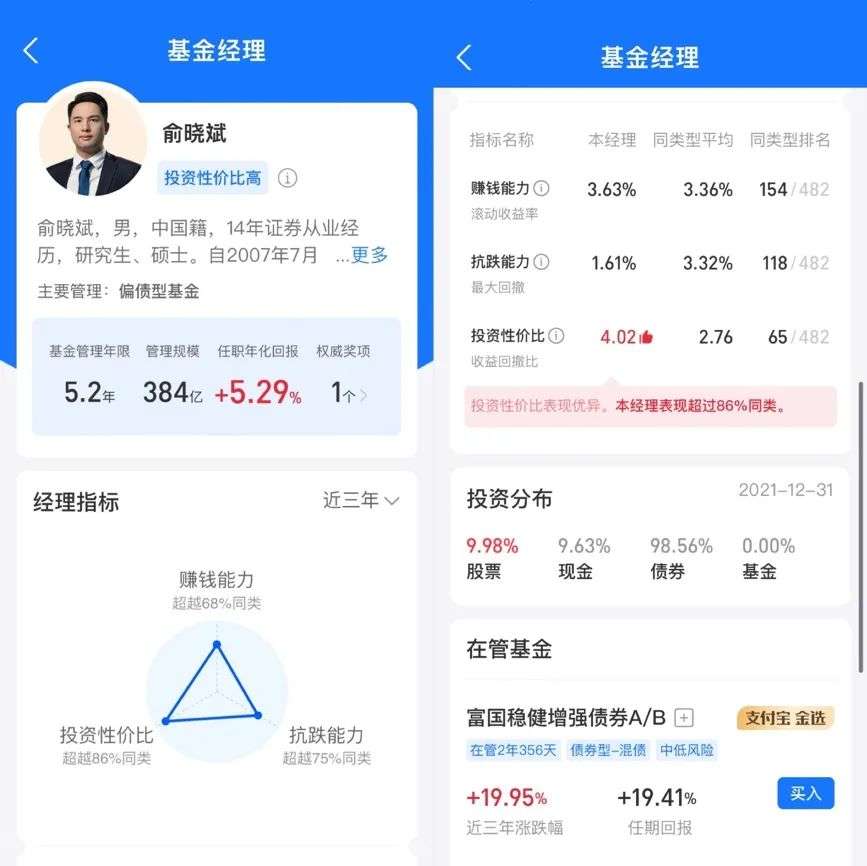Show info for 赚钱能力 table row

[541, 188]
